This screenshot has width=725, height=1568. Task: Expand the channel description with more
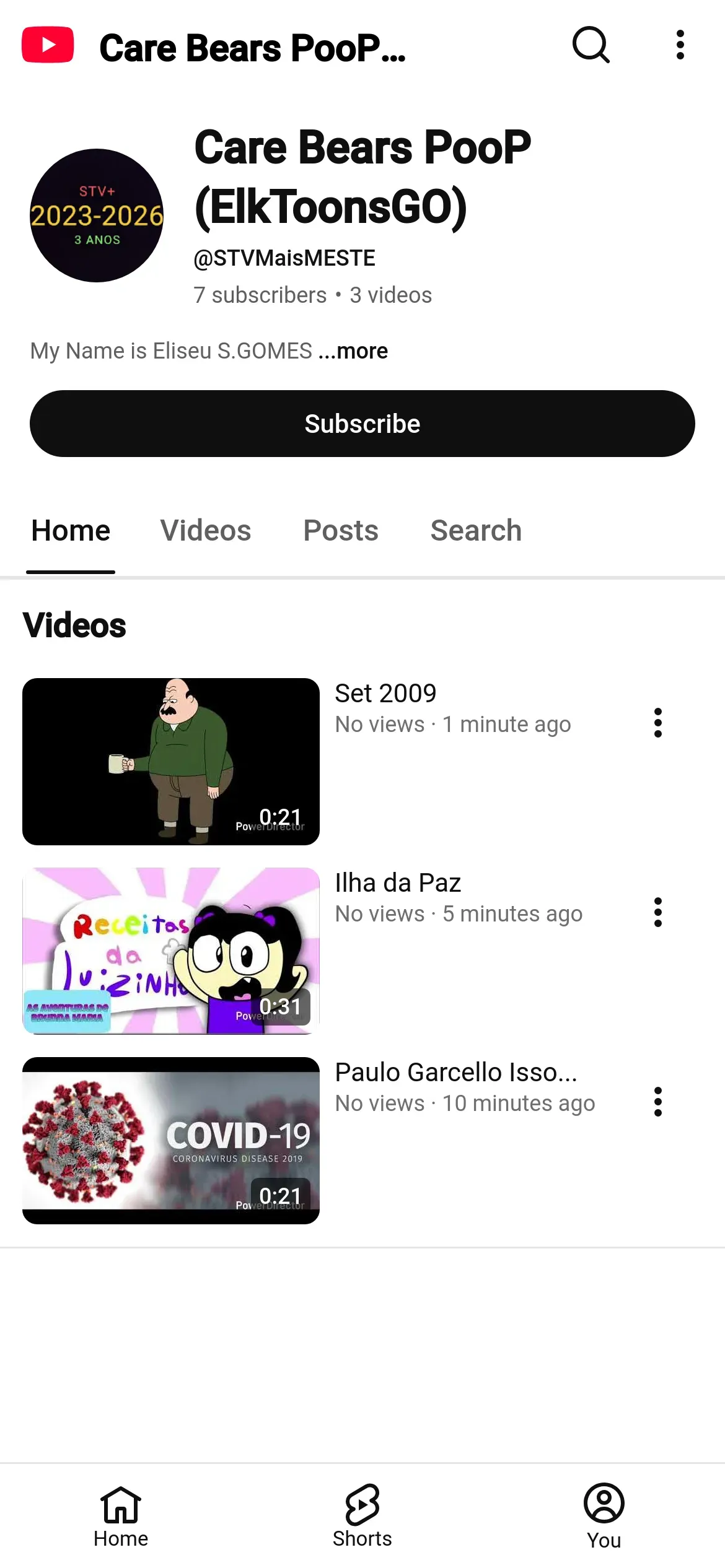354,351
